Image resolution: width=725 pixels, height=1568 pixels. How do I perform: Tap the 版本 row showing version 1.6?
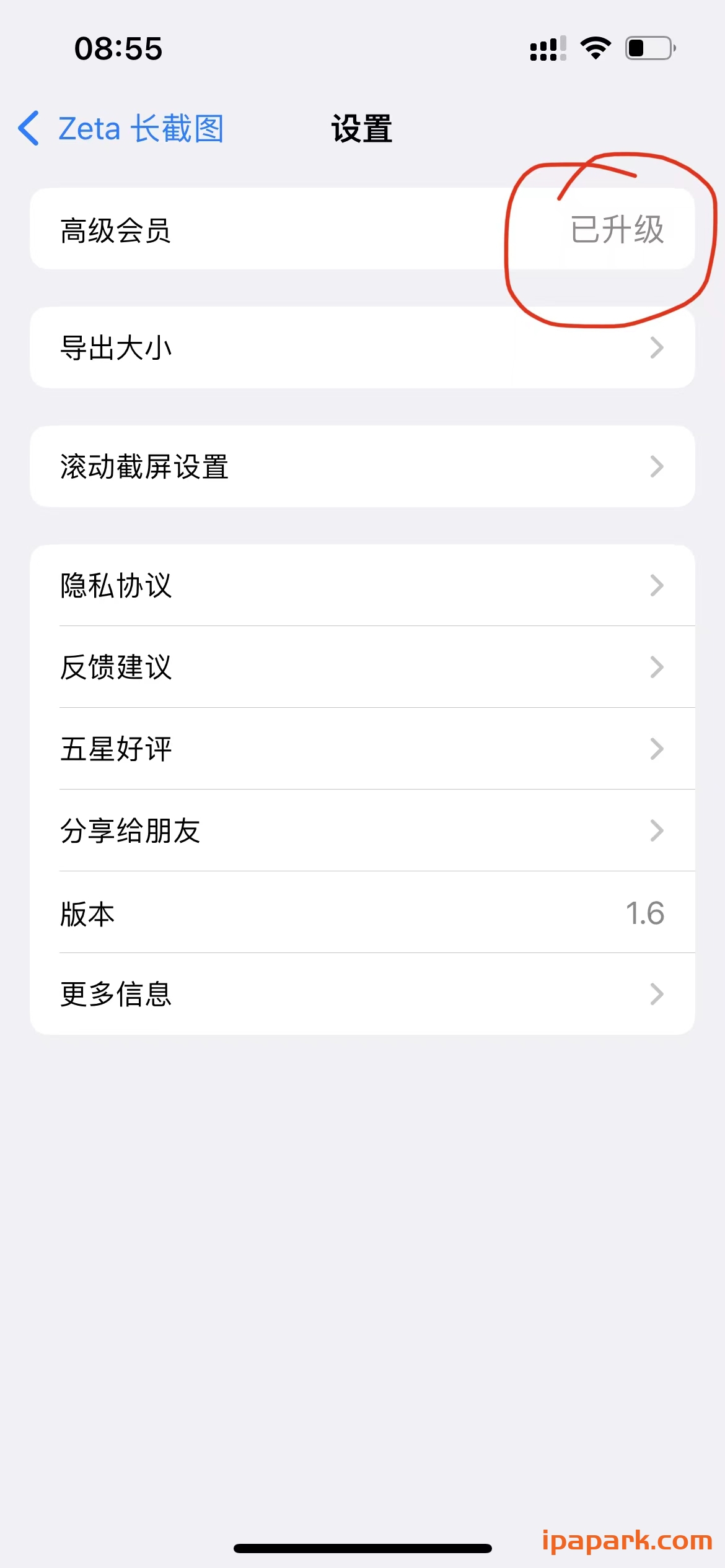(362, 913)
